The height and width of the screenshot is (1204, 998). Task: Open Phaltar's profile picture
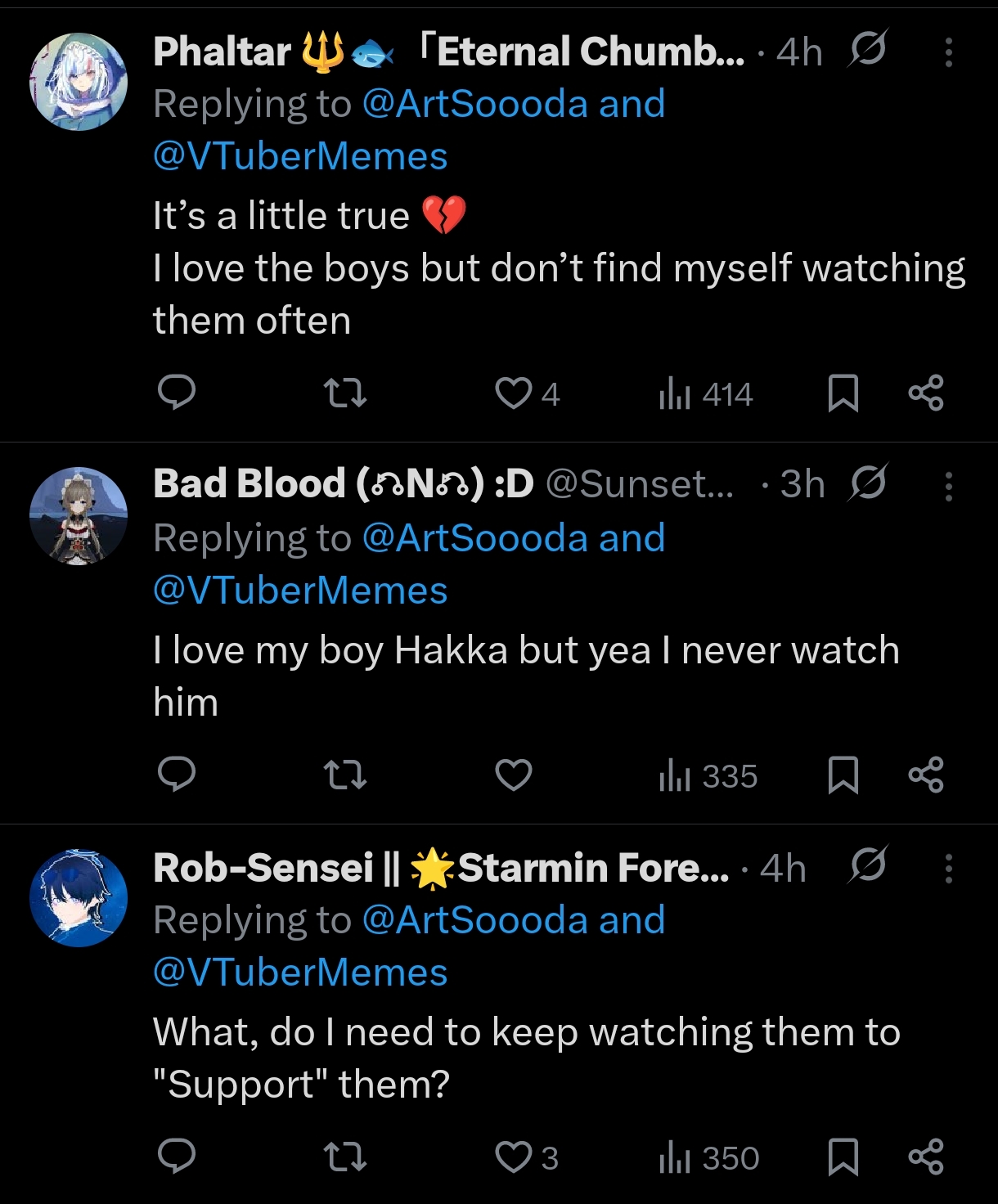tap(79, 82)
